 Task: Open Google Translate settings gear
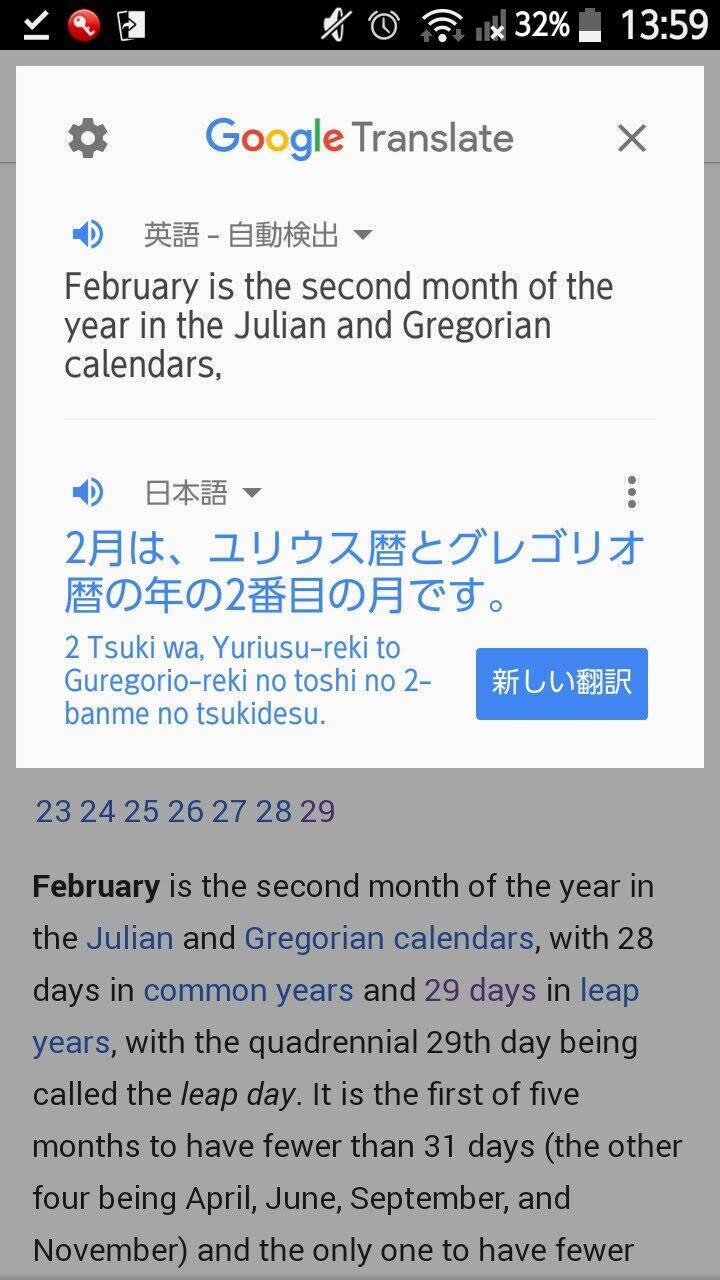click(88, 138)
